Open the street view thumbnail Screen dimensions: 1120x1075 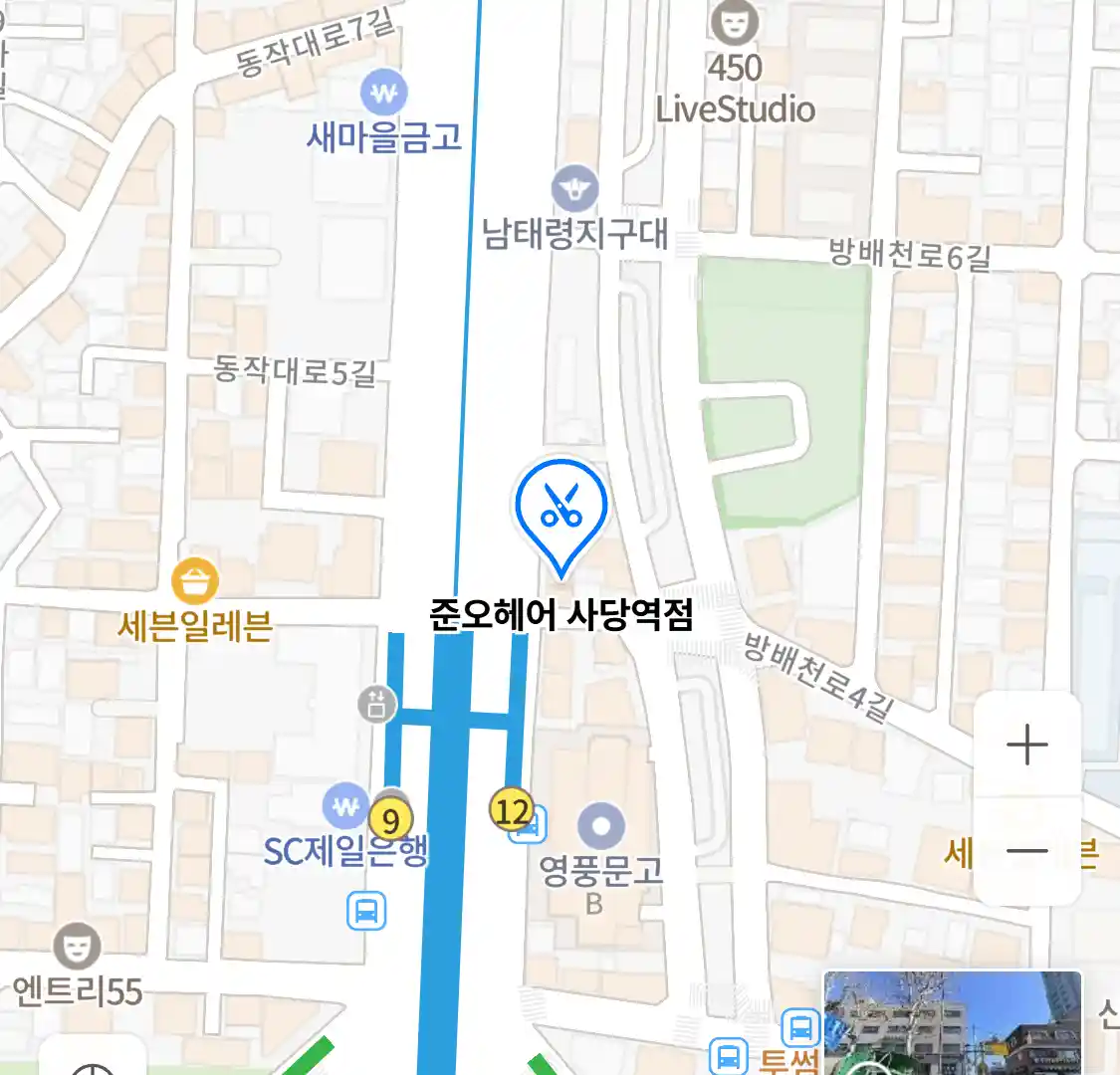click(x=952, y=1025)
